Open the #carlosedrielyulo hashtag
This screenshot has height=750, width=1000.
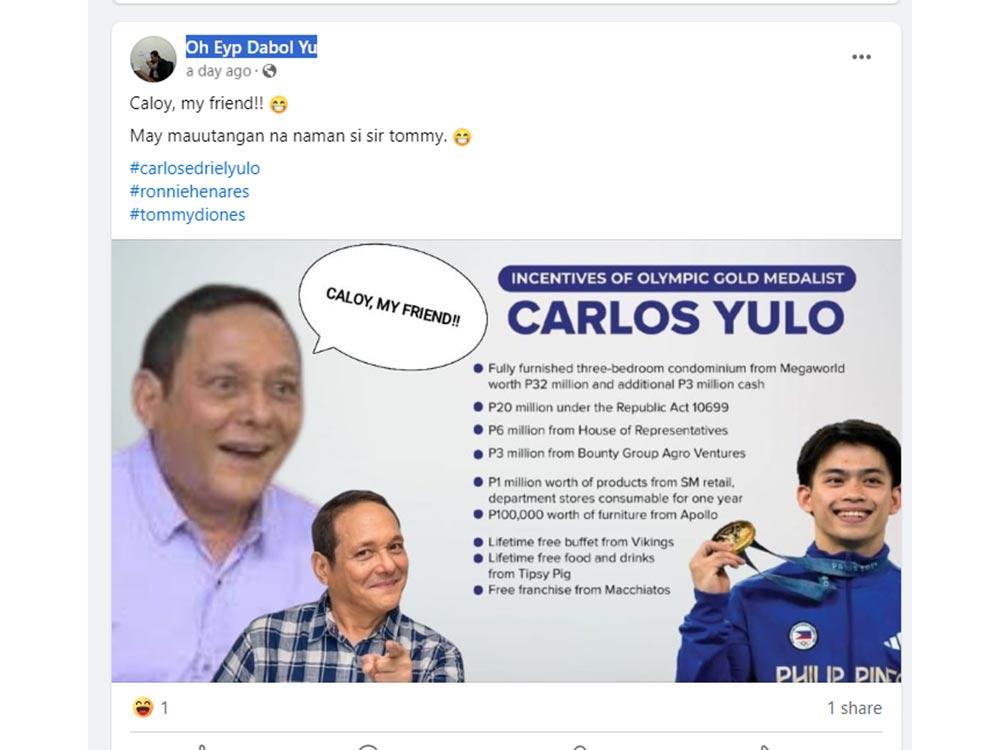click(x=195, y=168)
